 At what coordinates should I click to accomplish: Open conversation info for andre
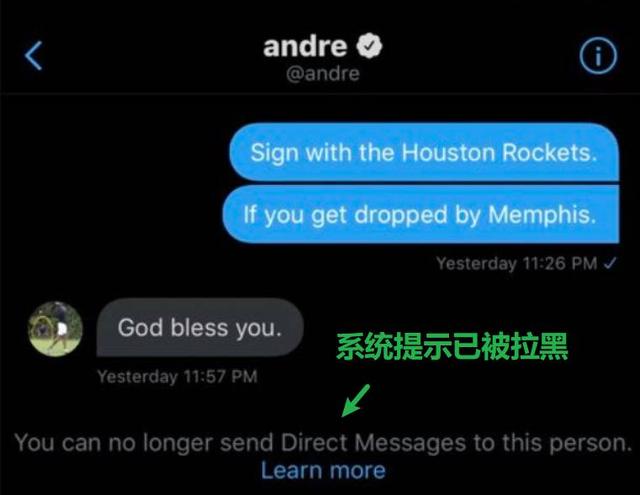click(x=598, y=56)
